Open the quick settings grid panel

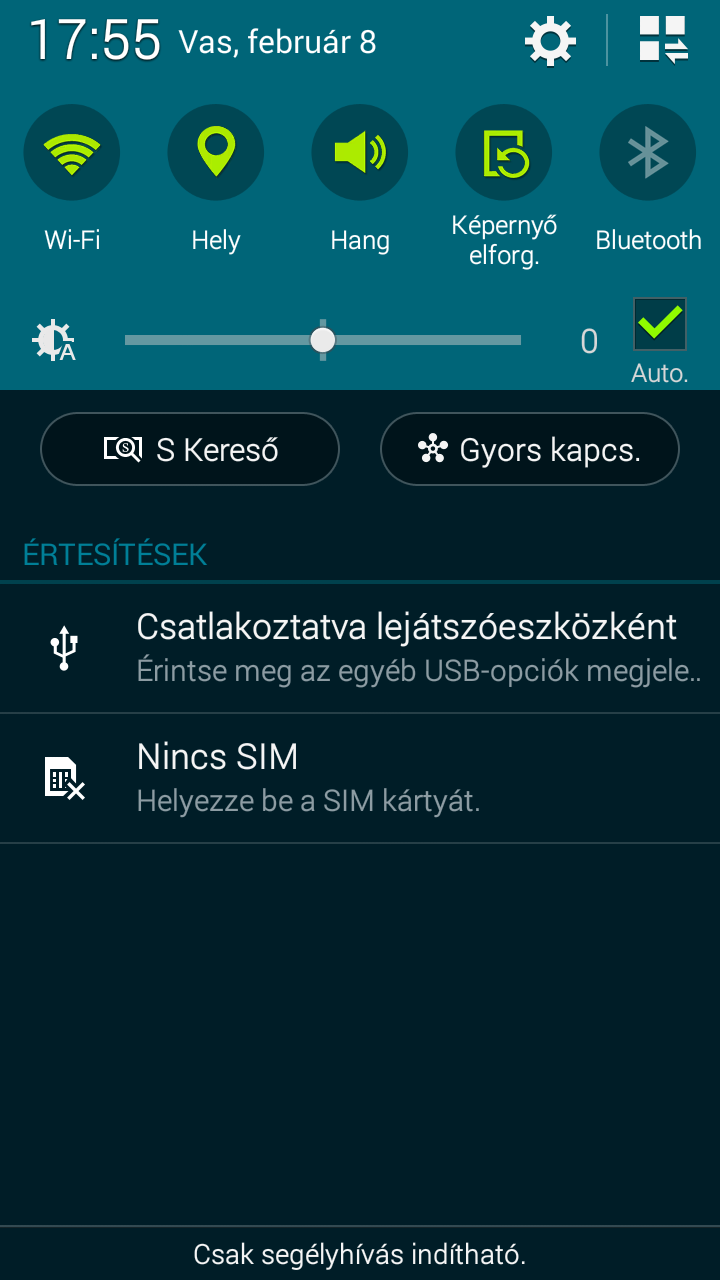(663, 41)
